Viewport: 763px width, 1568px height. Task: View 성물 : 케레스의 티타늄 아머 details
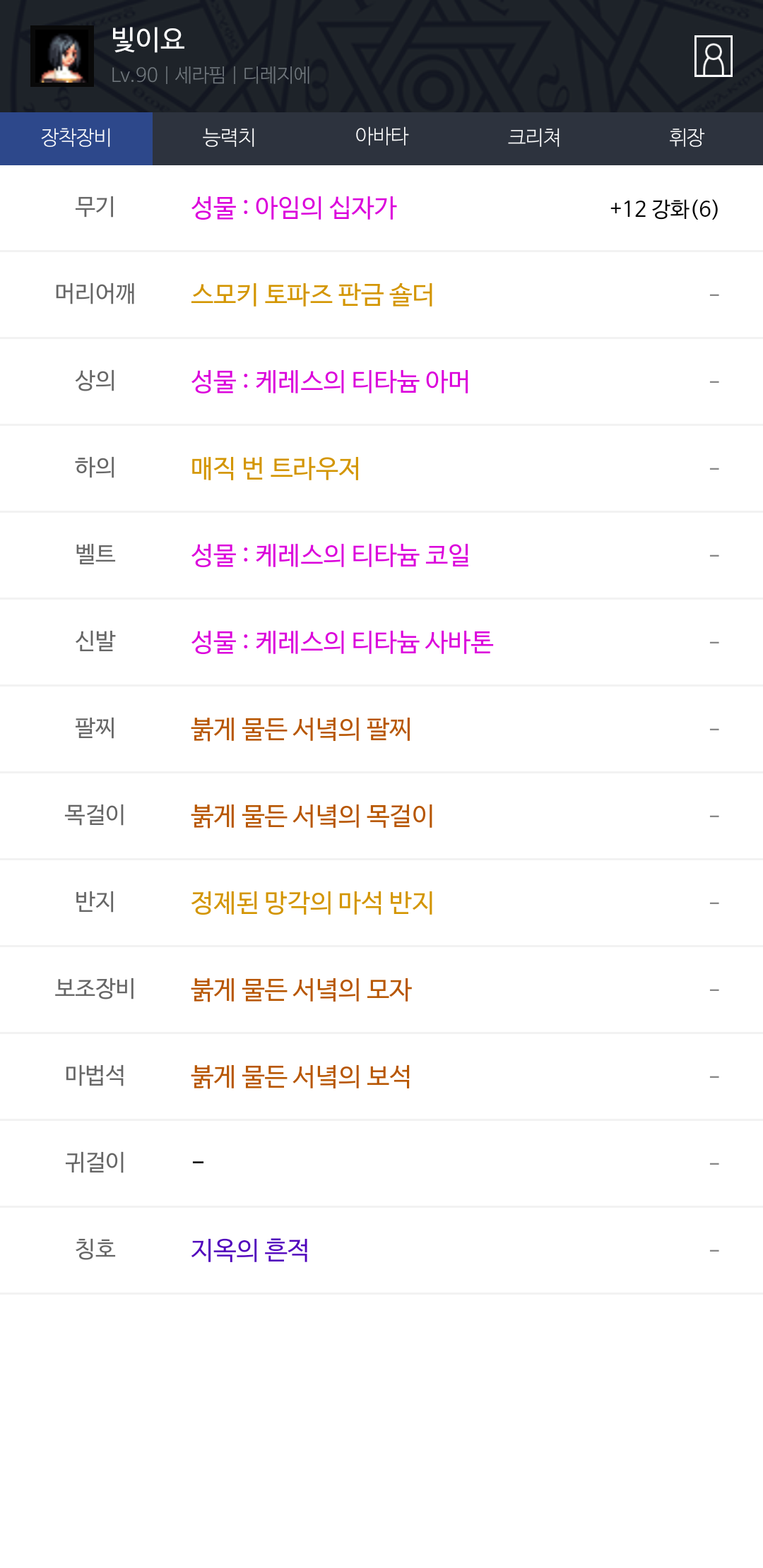click(330, 381)
